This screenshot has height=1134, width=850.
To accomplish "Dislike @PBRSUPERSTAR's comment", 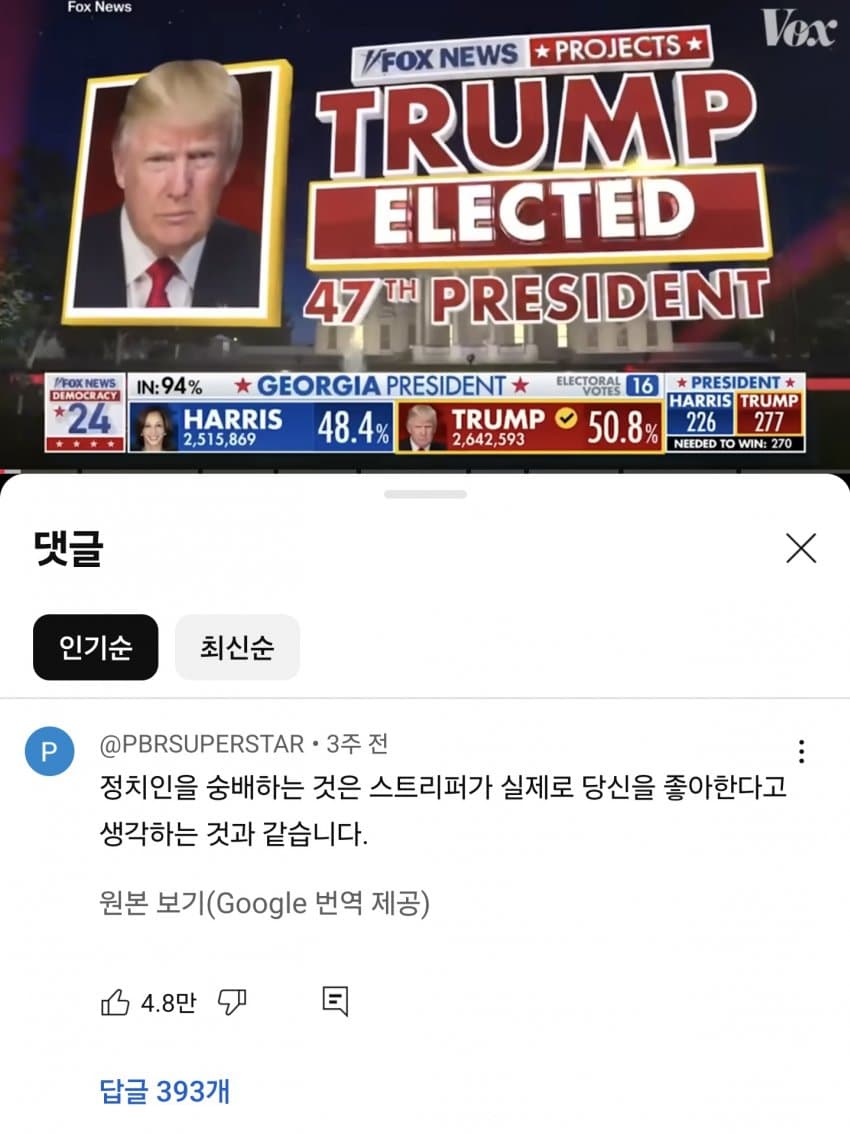I will (232, 1002).
